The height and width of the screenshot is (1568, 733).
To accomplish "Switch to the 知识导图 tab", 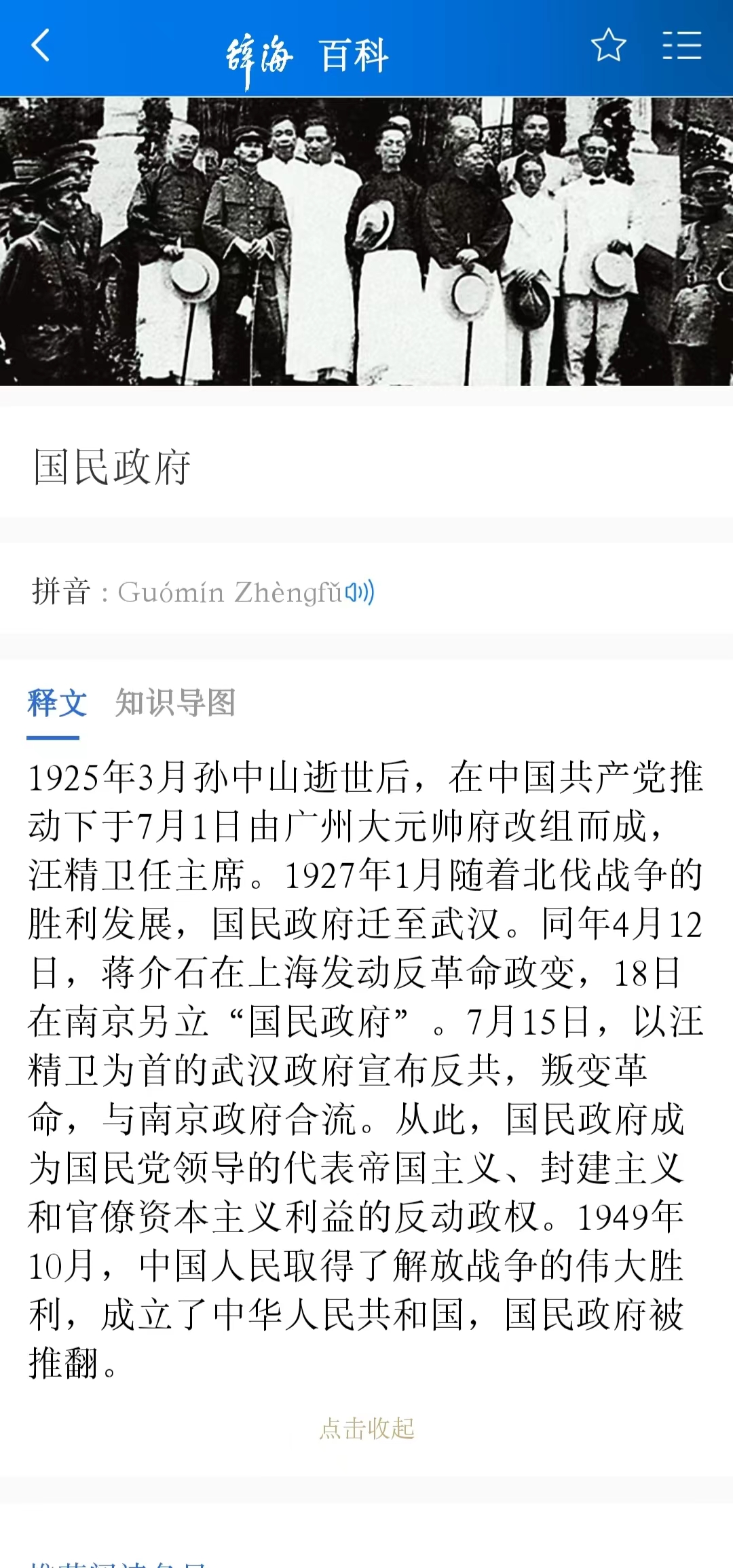I will [175, 702].
